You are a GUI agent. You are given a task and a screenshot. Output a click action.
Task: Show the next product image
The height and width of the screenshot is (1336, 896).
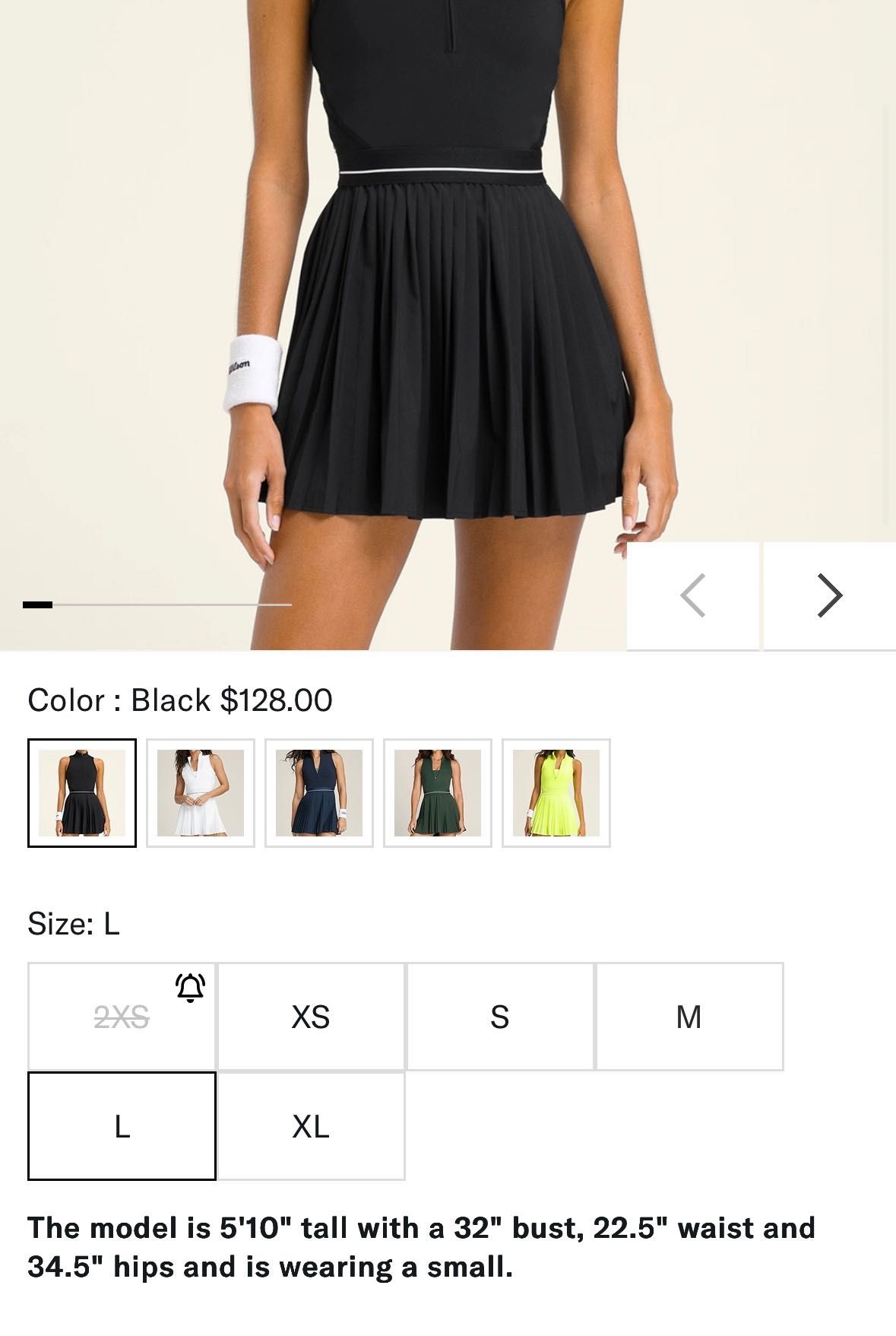829,595
